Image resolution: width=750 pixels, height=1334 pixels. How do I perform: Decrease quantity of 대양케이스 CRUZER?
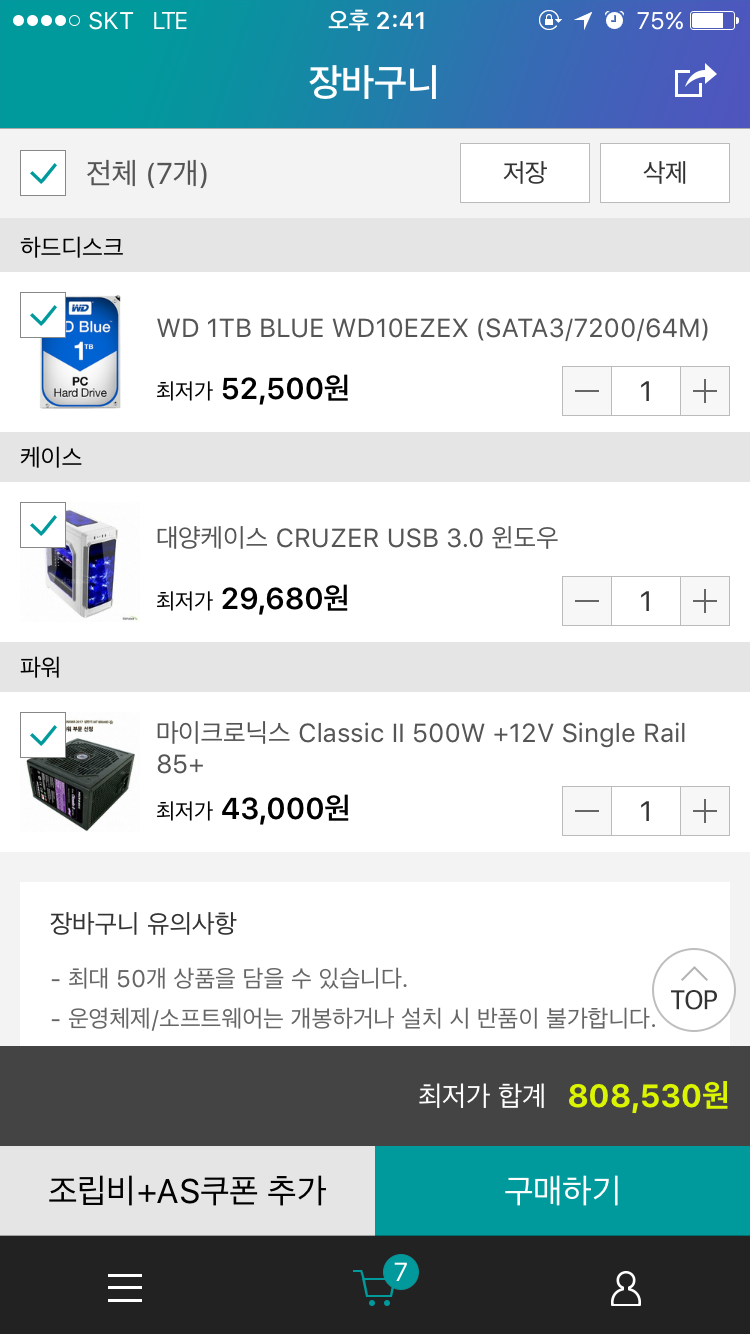point(587,601)
